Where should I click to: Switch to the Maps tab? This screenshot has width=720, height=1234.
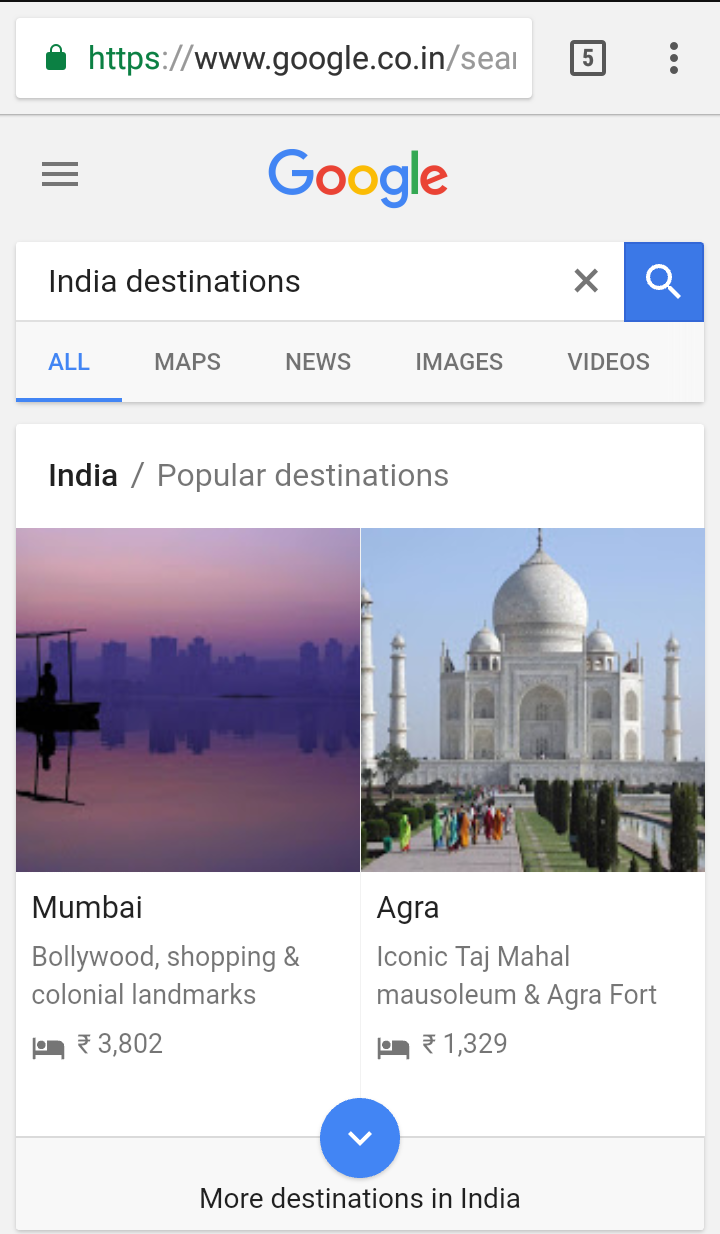coord(188,362)
